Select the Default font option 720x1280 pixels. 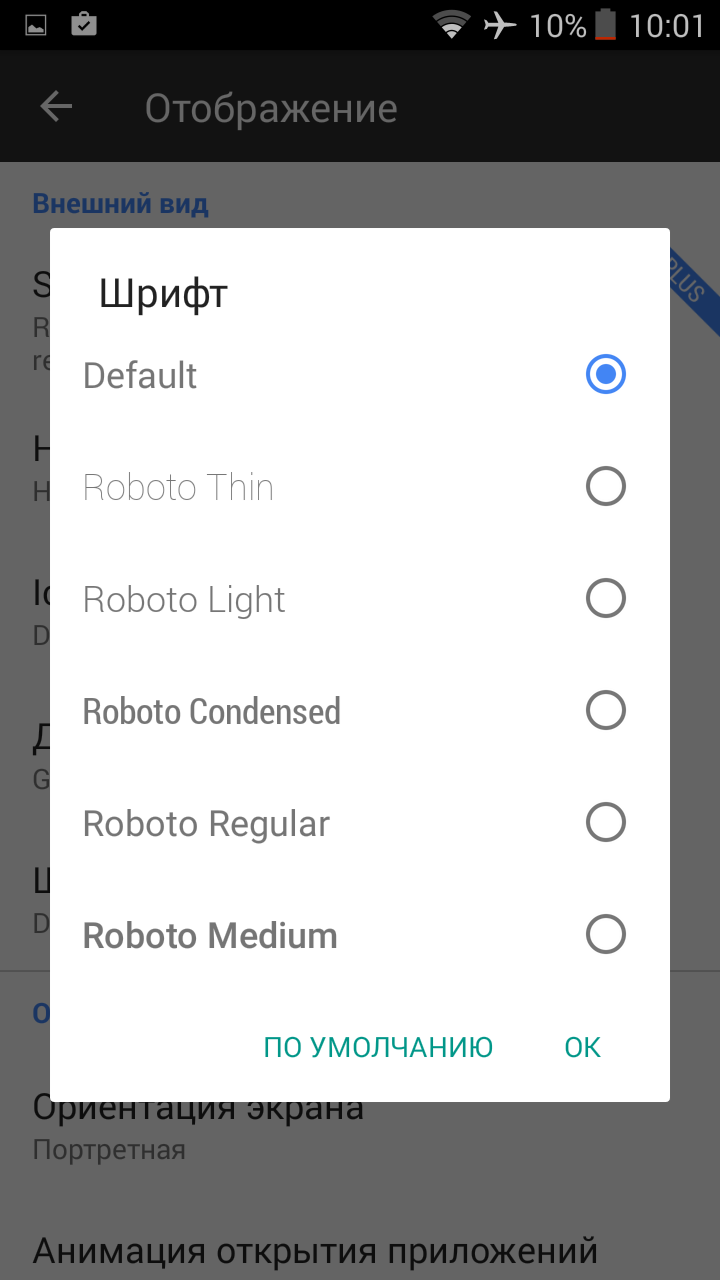[x=360, y=375]
